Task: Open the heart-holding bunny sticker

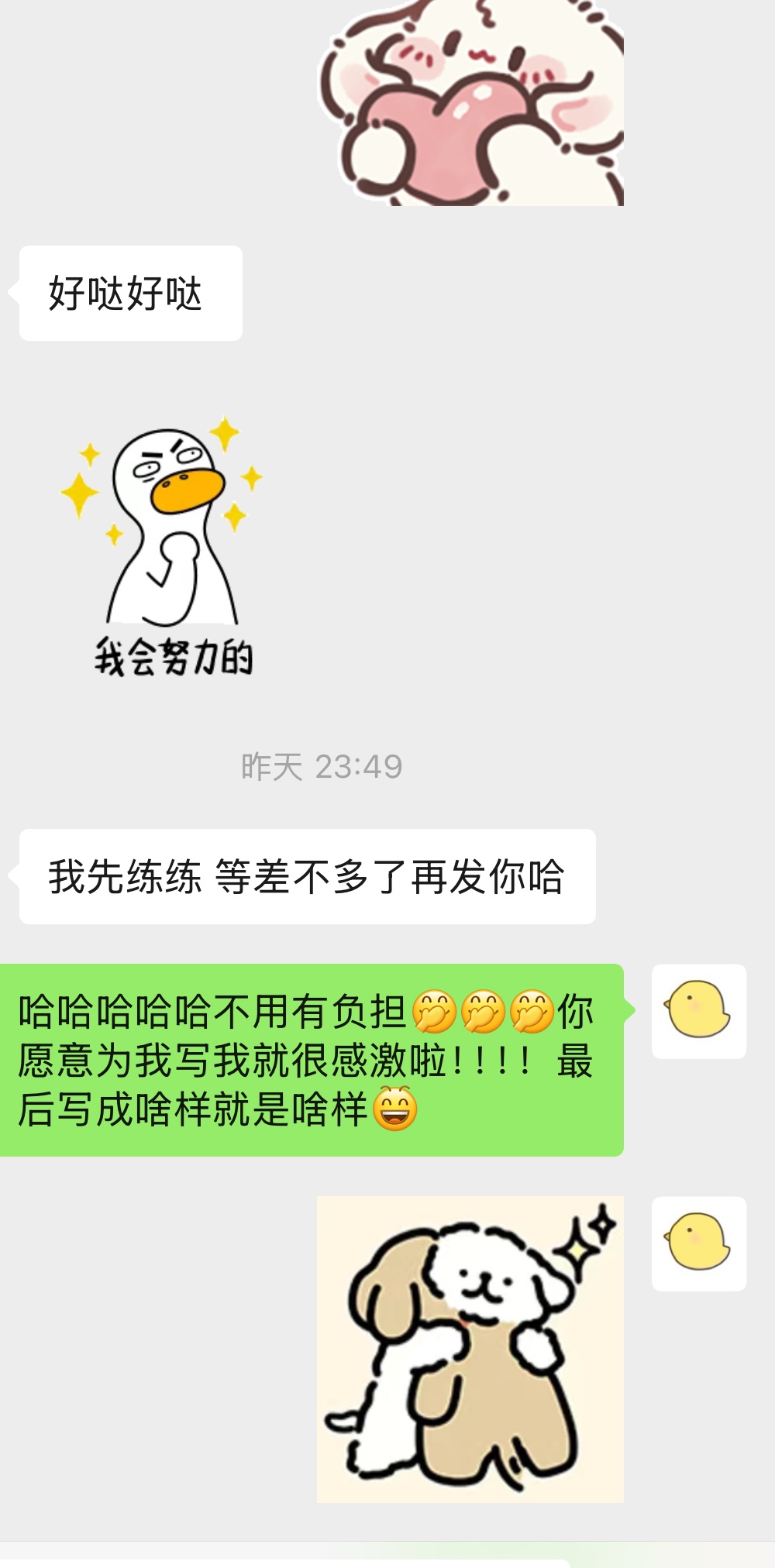Action: pyautogui.click(x=470, y=102)
